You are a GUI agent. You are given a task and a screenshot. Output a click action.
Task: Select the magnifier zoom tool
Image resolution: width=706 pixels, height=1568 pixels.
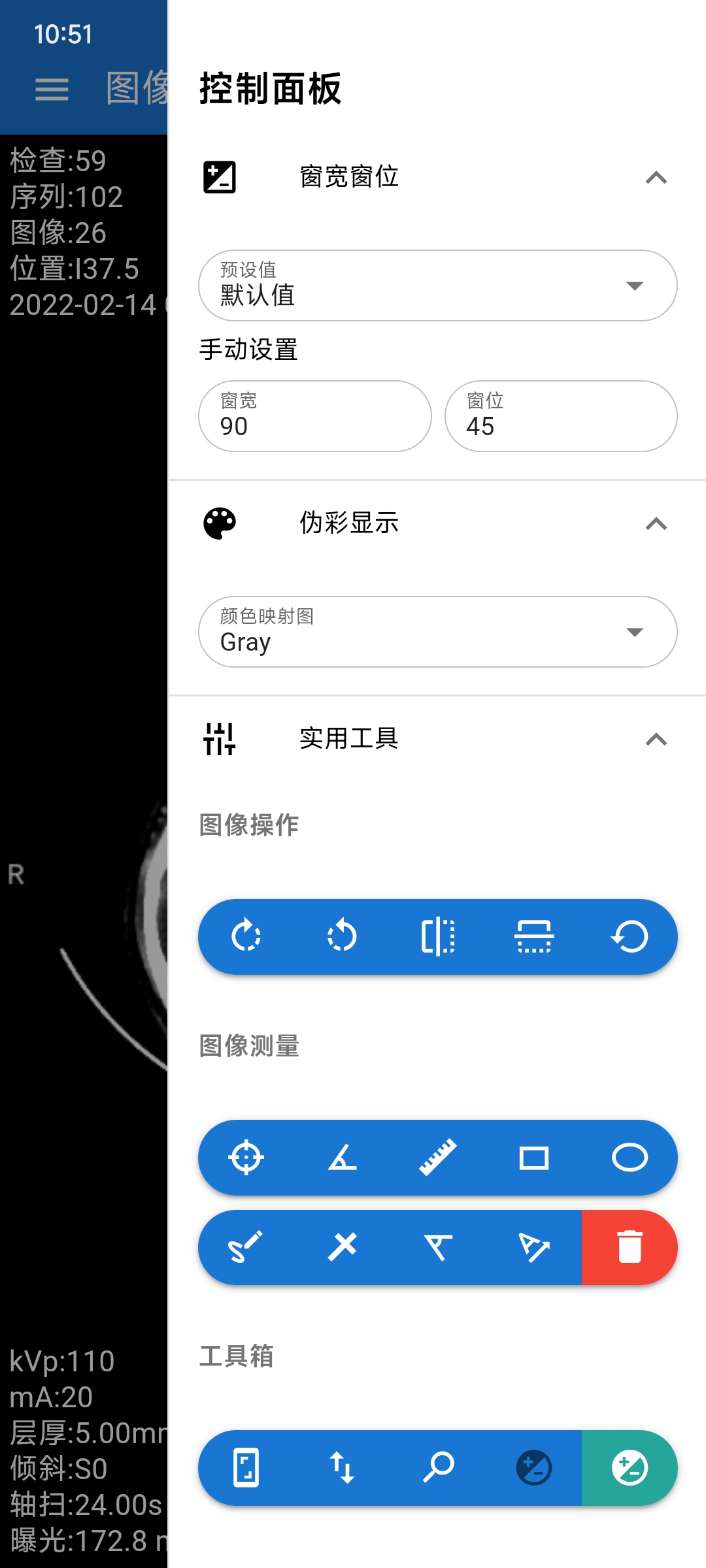point(438,1468)
